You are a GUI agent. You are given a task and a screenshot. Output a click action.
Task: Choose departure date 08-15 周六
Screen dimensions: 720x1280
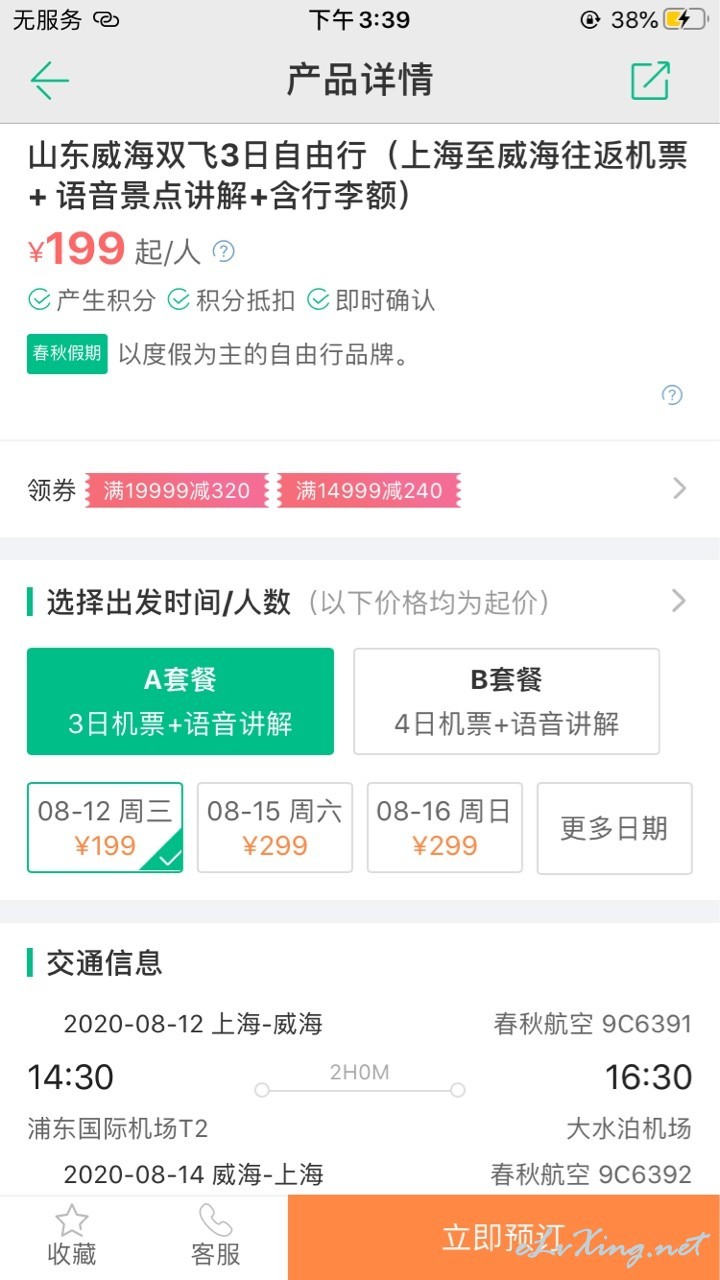(275, 828)
